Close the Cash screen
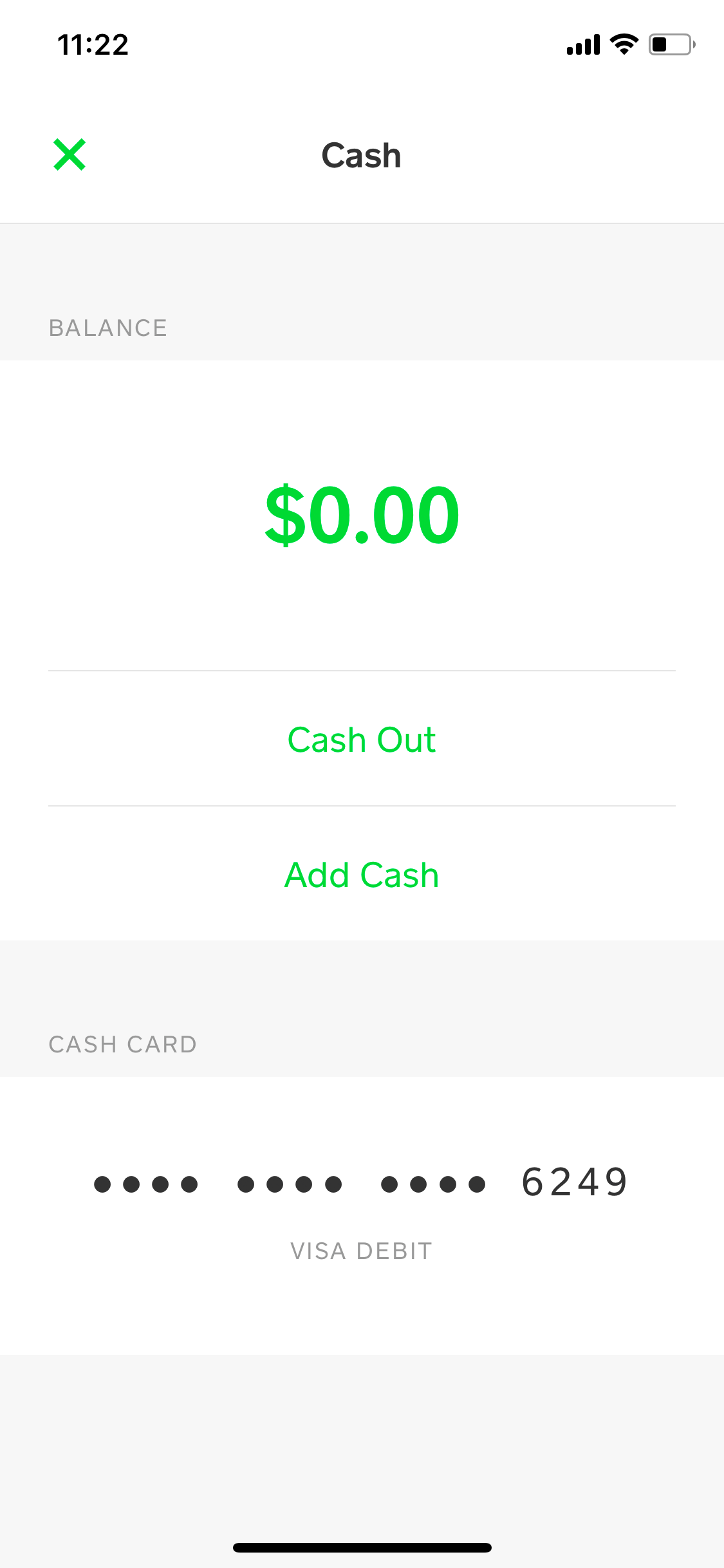724x1568 pixels. (x=70, y=154)
